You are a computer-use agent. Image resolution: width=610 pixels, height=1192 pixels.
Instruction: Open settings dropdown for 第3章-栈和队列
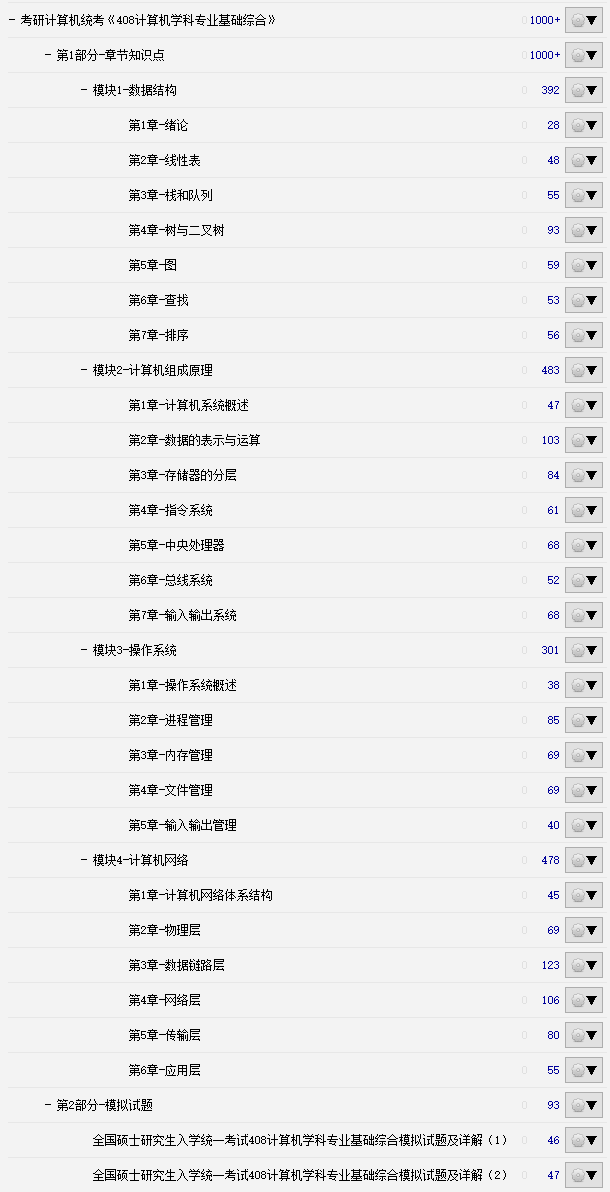(x=583, y=195)
